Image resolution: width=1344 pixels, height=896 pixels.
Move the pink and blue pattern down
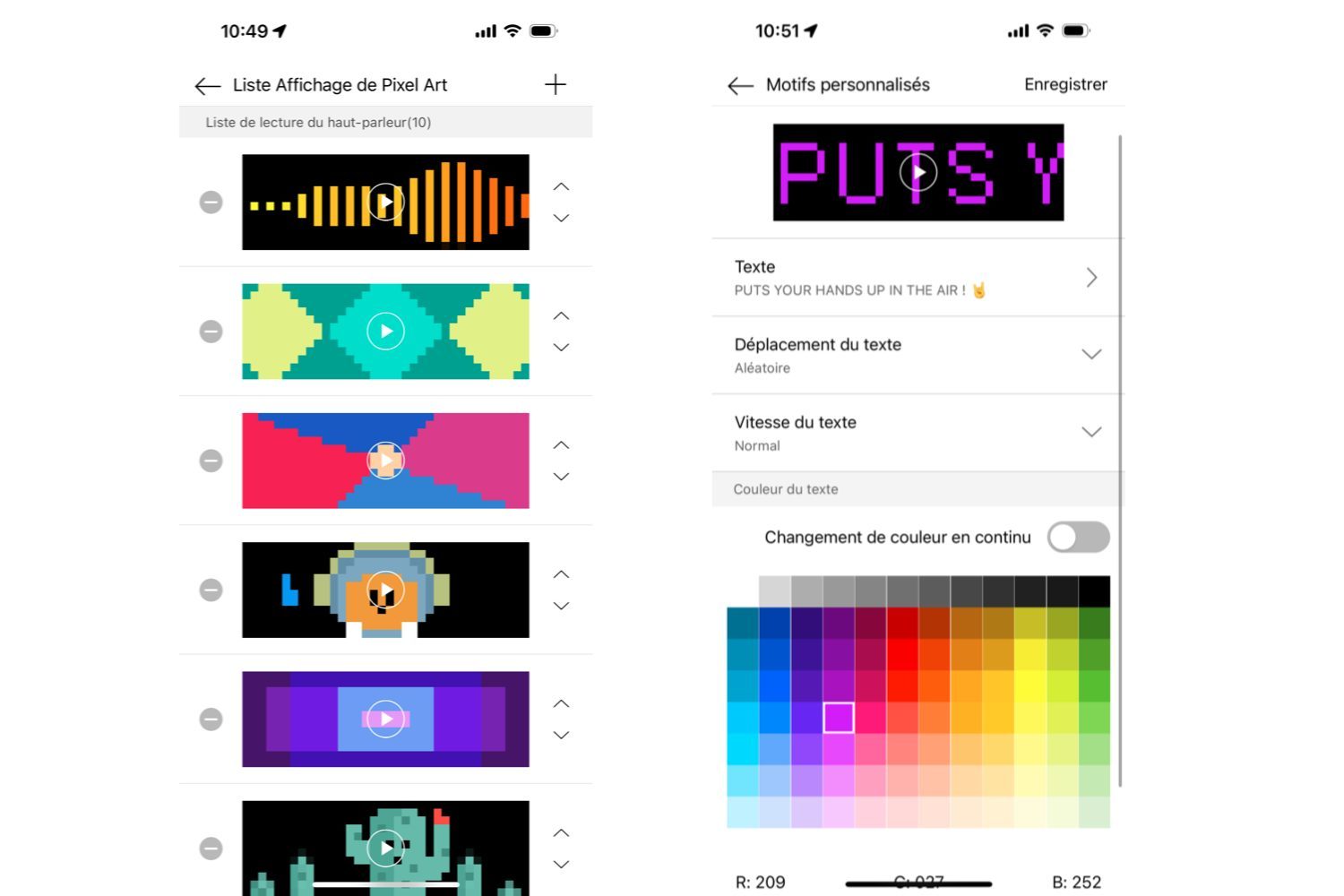tap(561, 477)
